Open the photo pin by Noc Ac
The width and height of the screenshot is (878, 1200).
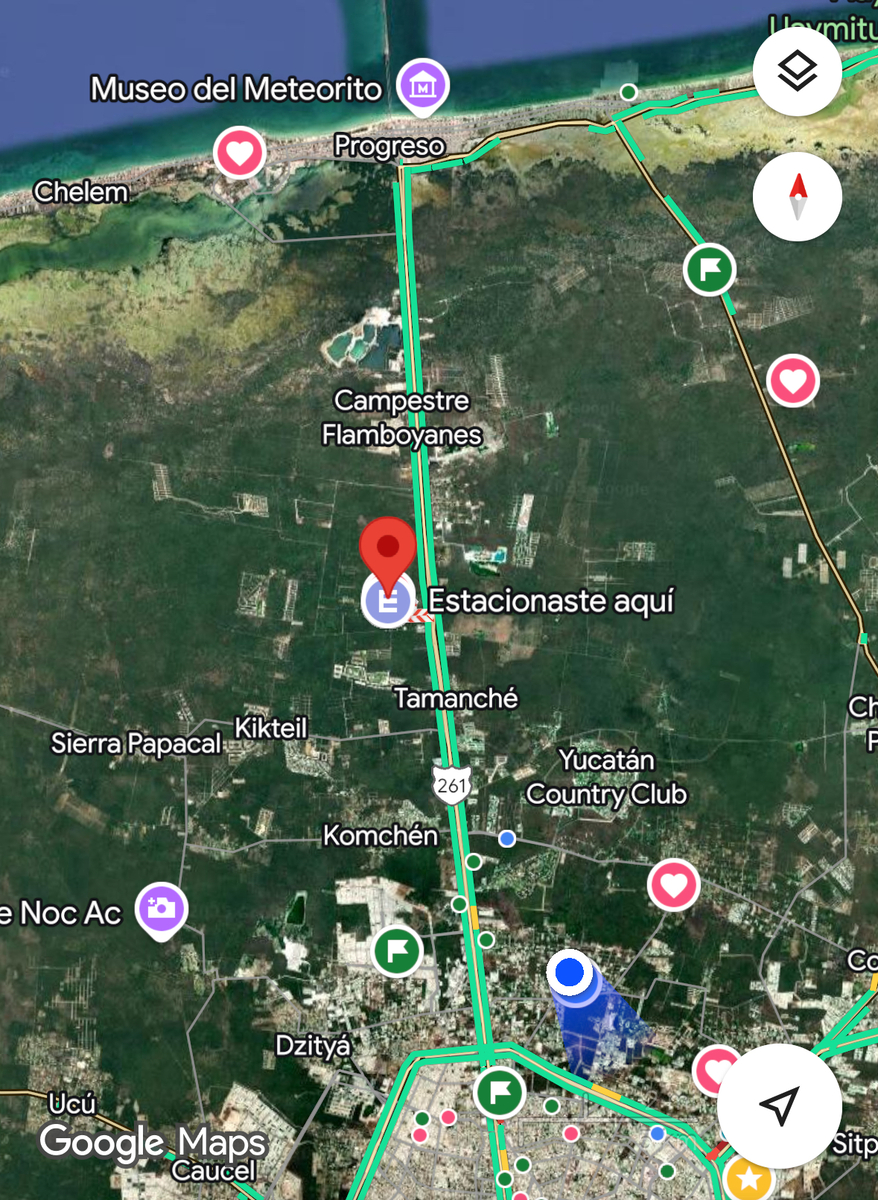point(162,908)
